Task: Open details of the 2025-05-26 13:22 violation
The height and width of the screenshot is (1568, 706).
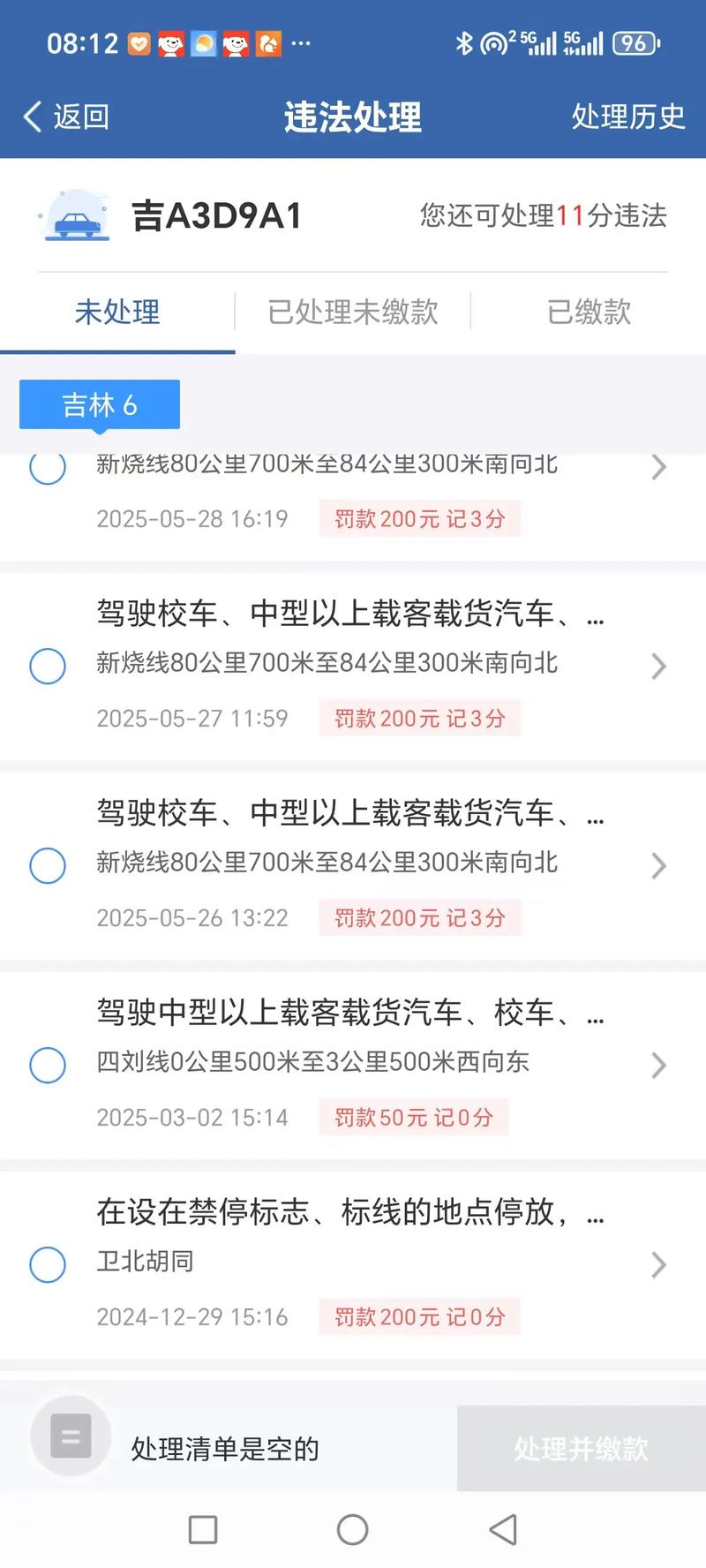Action: (657, 865)
